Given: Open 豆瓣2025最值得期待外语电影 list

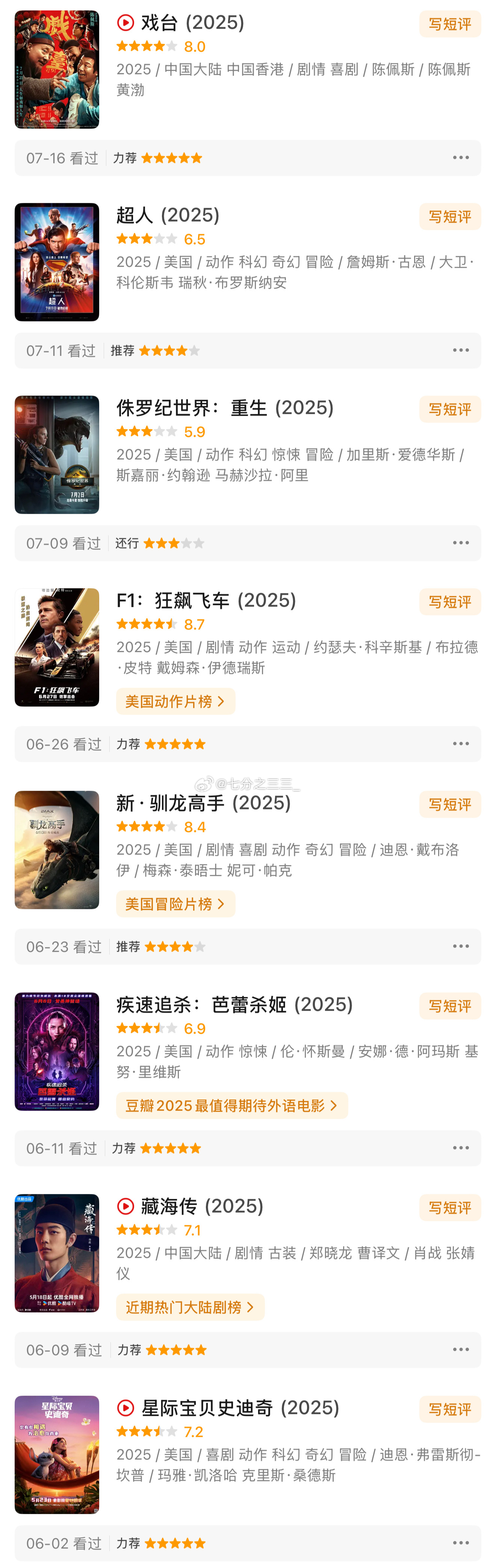Looking at the screenshot, I should tap(231, 1105).
